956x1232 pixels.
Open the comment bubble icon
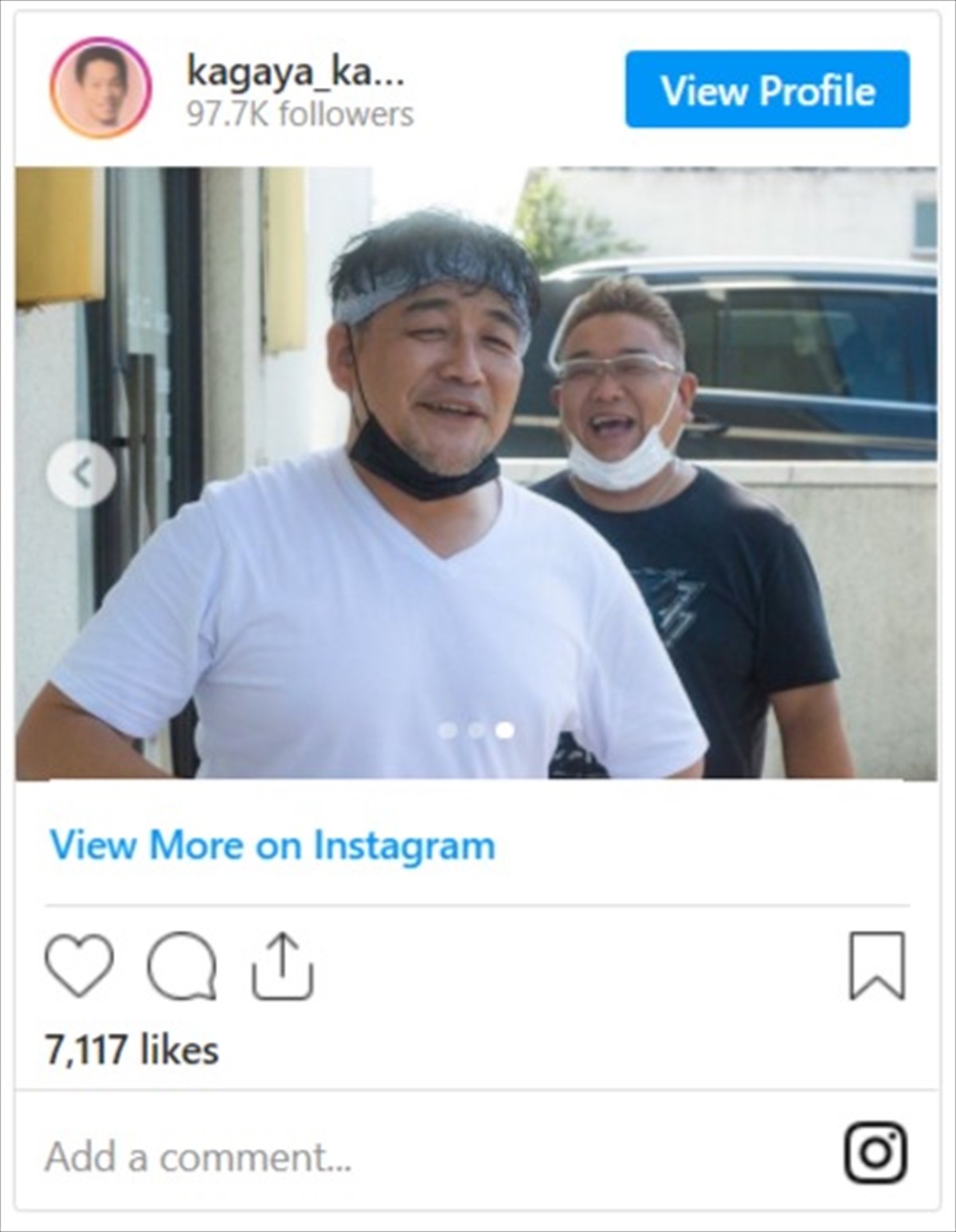pos(182,965)
